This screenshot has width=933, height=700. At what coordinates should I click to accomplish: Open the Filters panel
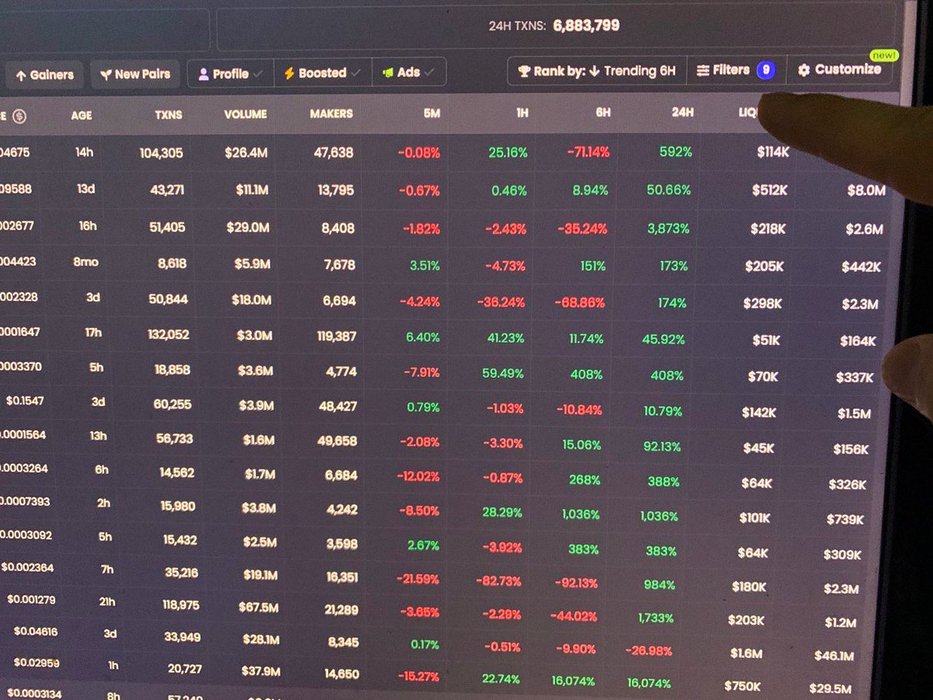coord(735,70)
